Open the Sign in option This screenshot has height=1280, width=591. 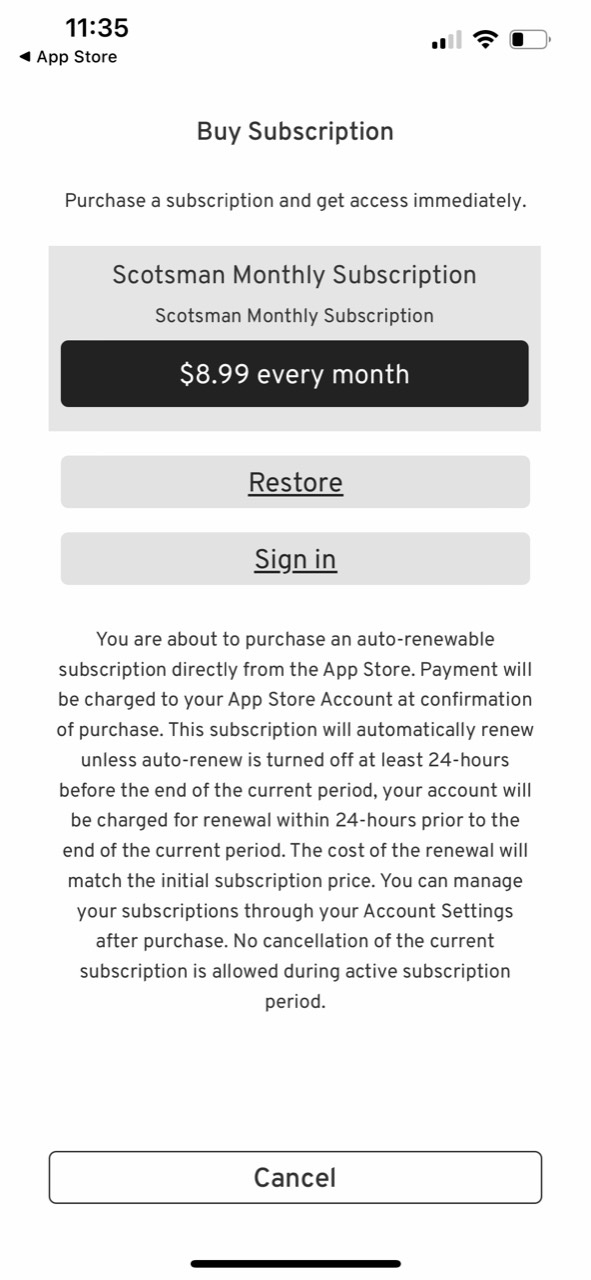[x=295, y=559]
